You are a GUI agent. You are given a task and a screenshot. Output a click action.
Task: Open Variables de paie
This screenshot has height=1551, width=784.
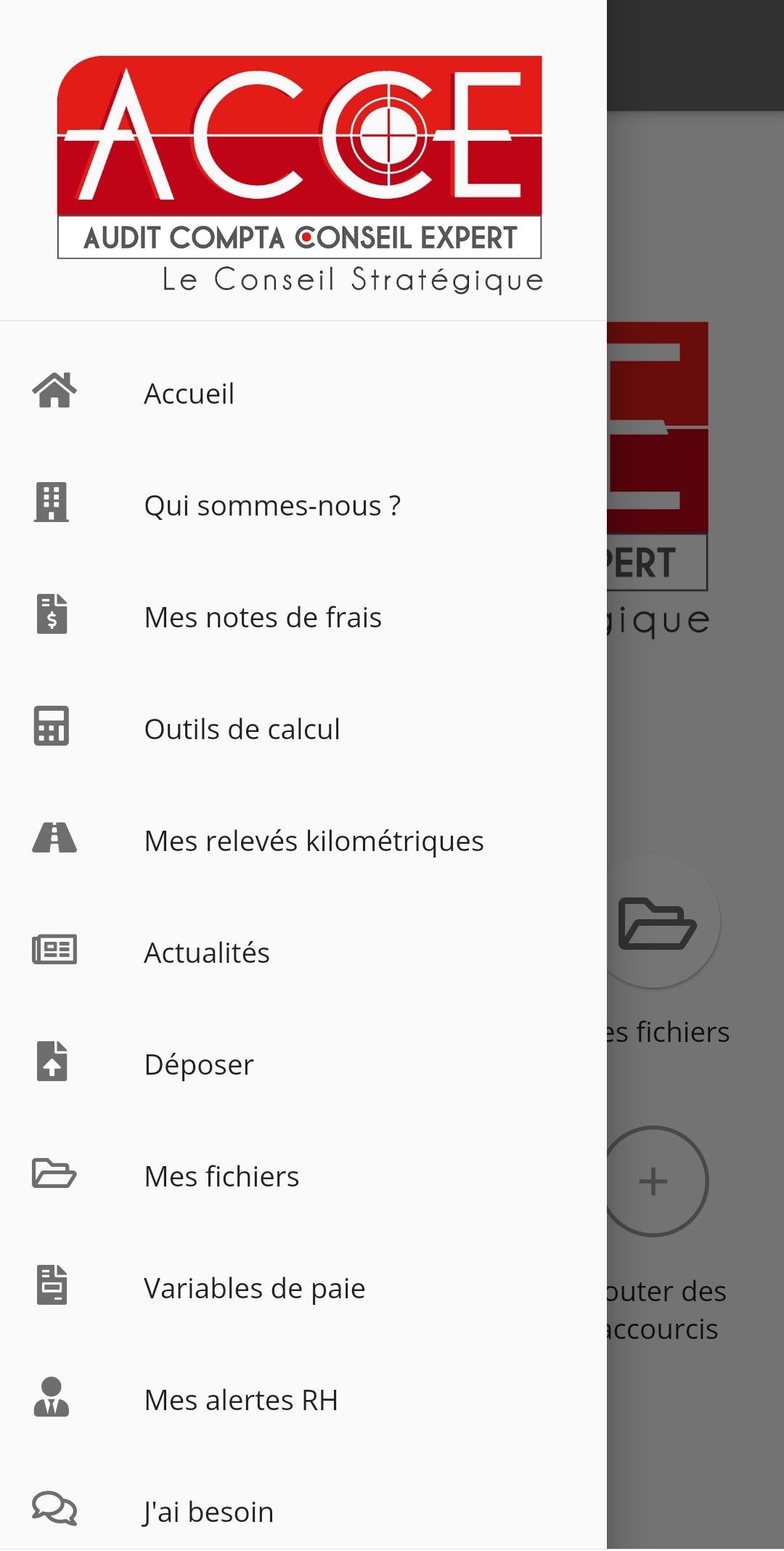point(254,1288)
